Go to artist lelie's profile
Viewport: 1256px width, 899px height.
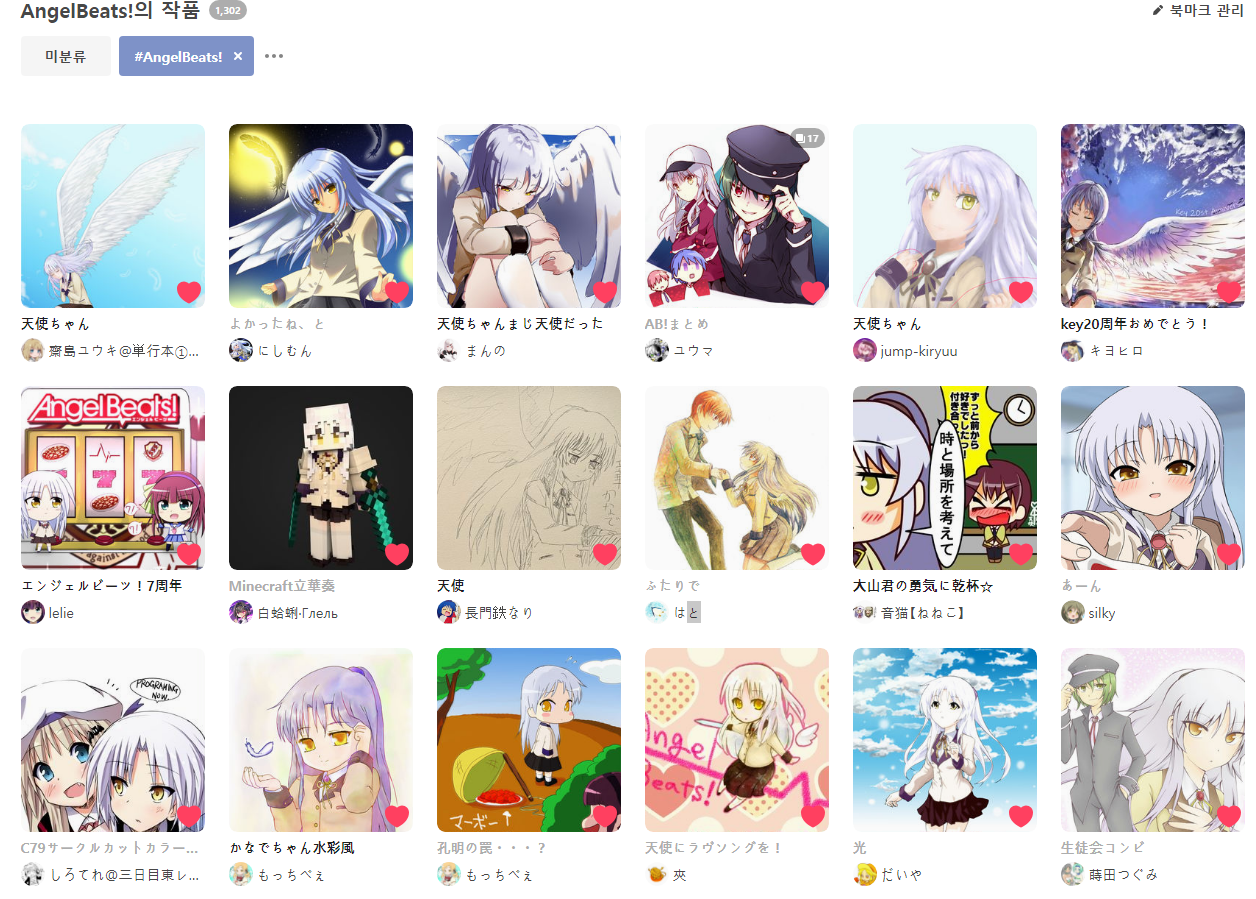[x=61, y=613]
